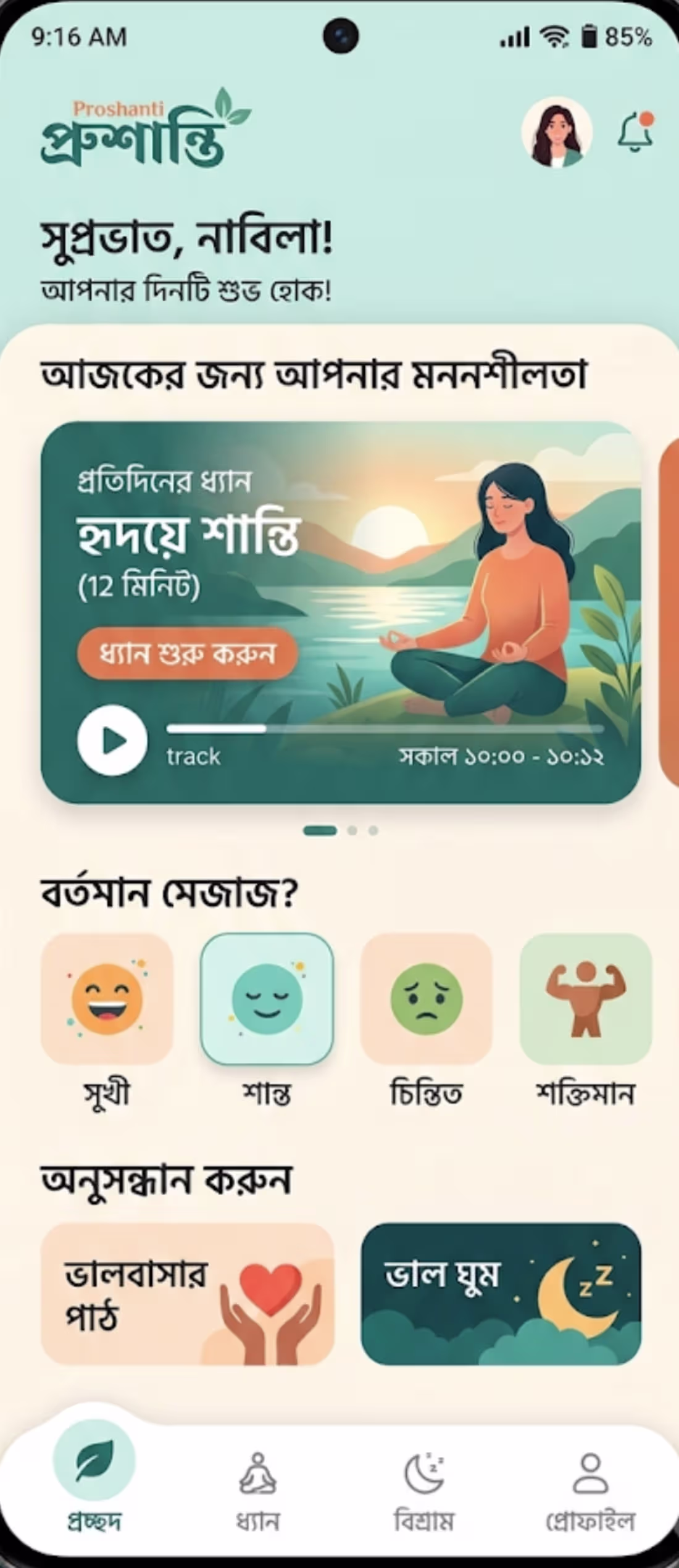Select the সুখী mood
The height and width of the screenshot is (1568, 679).
point(107,999)
